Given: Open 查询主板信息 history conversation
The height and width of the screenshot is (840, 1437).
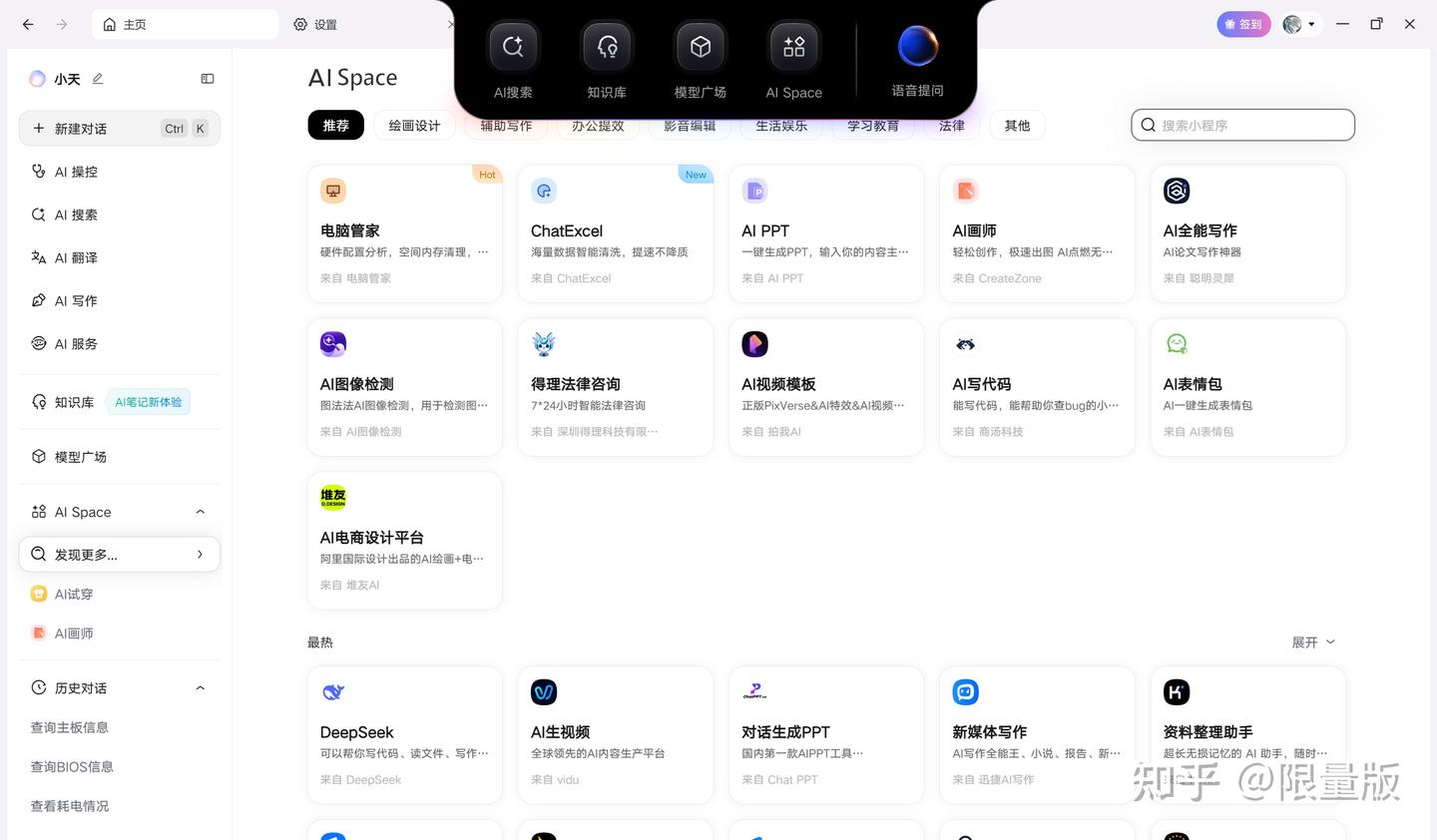Looking at the screenshot, I should click(x=70, y=727).
